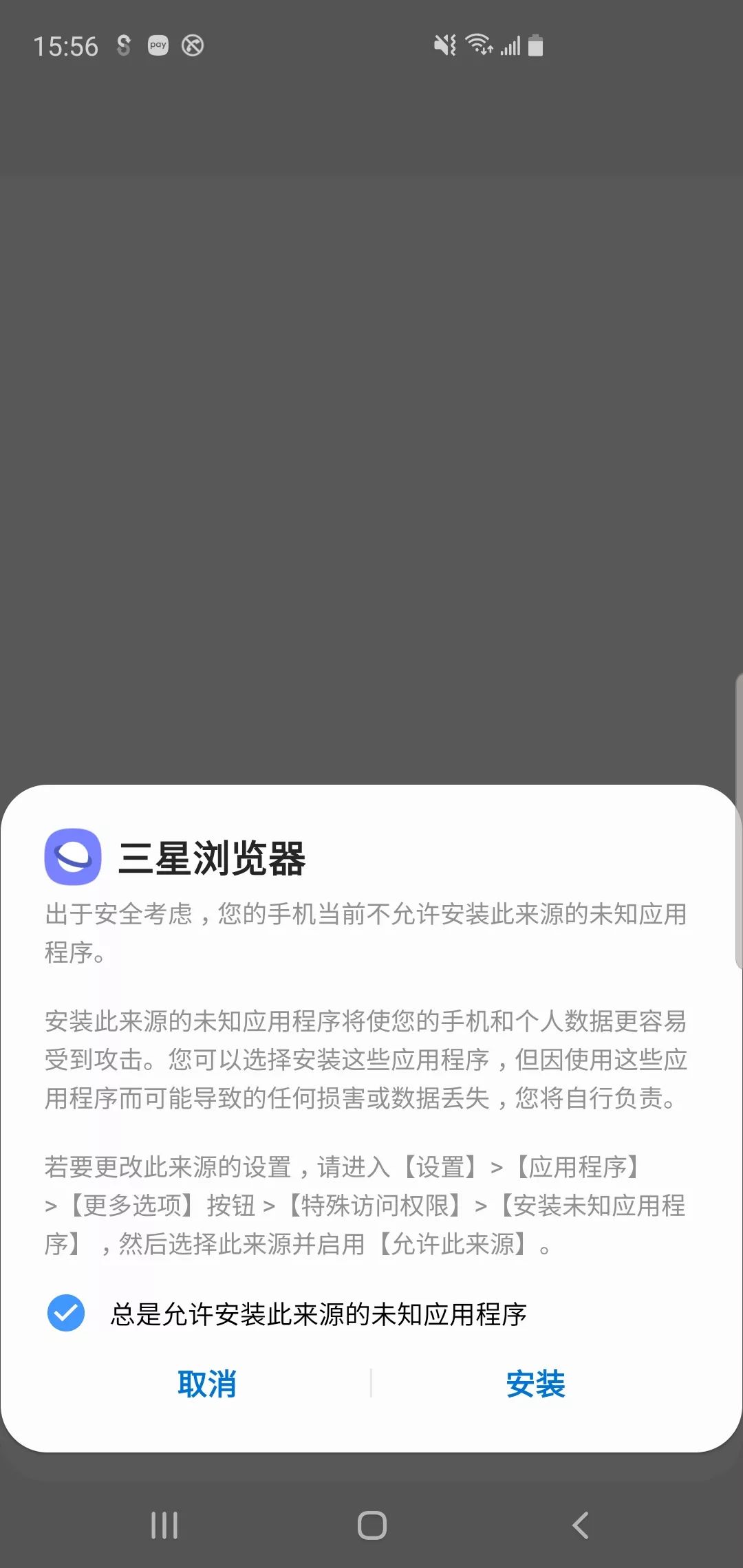Uncheck 总是允许安装此来源的未知应用程序 checkbox
Viewport: 743px width, 1568px height.
pos(66,1313)
